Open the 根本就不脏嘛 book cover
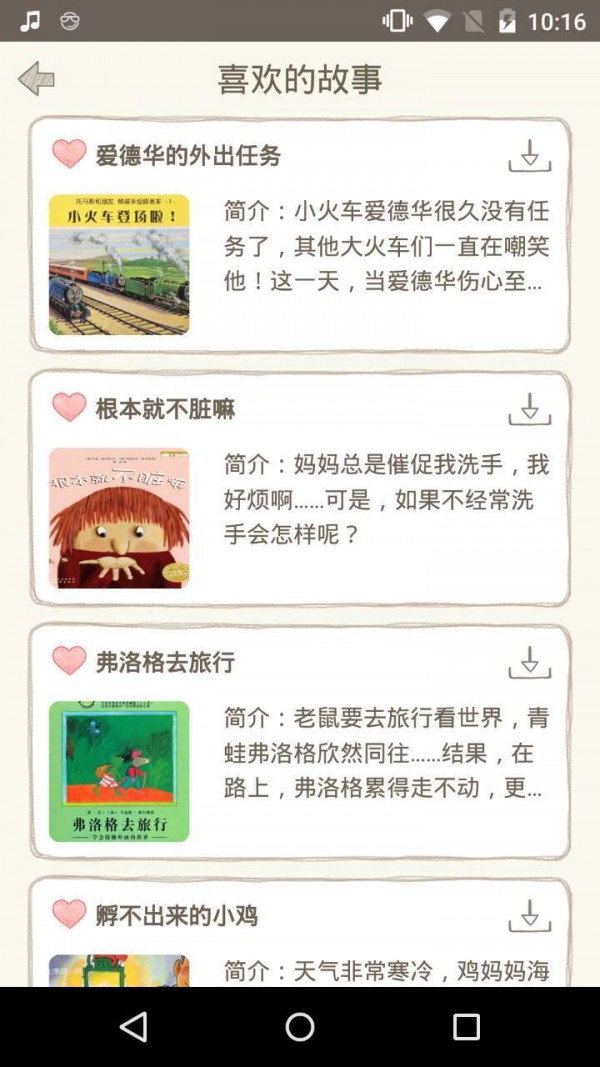 point(119,518)
